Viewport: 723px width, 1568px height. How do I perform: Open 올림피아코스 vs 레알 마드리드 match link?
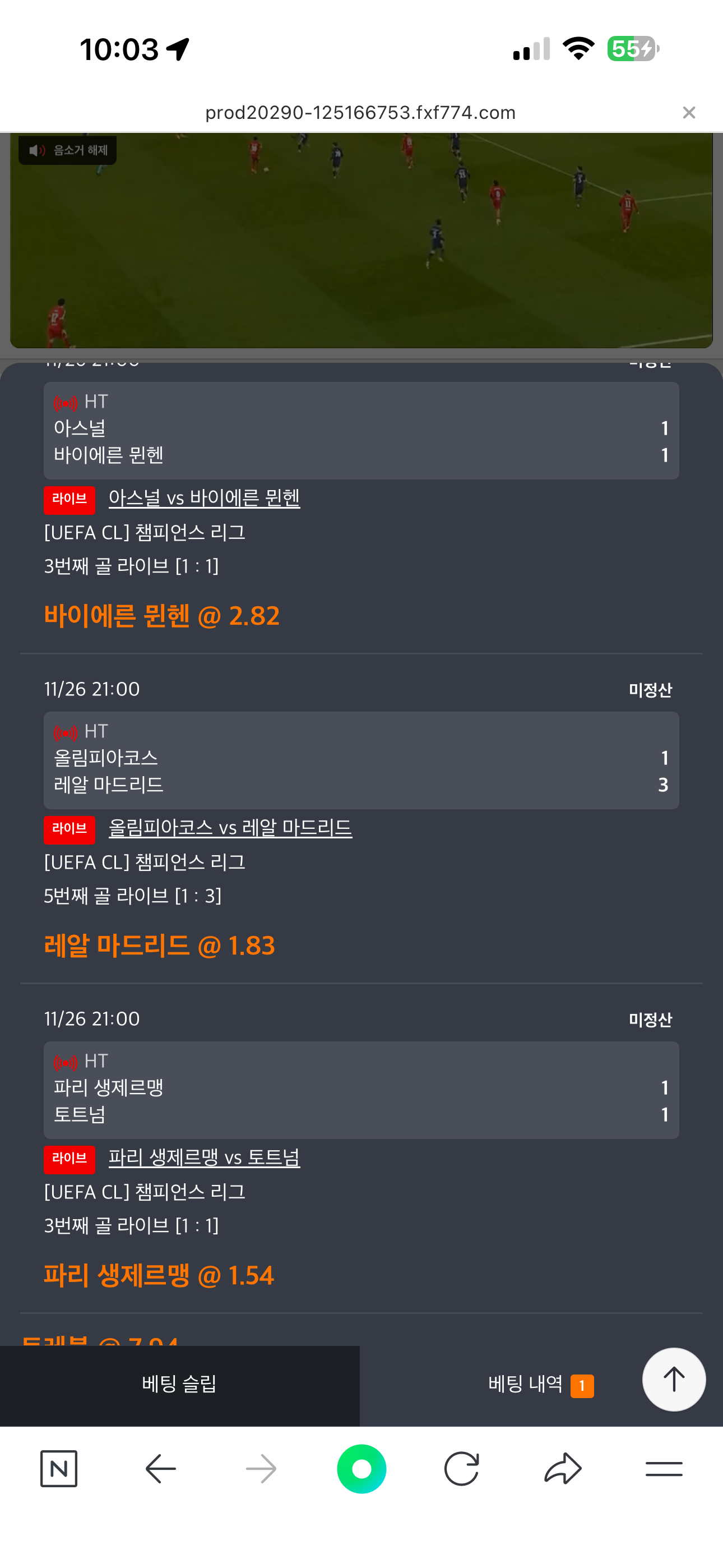tap(230, 828)
